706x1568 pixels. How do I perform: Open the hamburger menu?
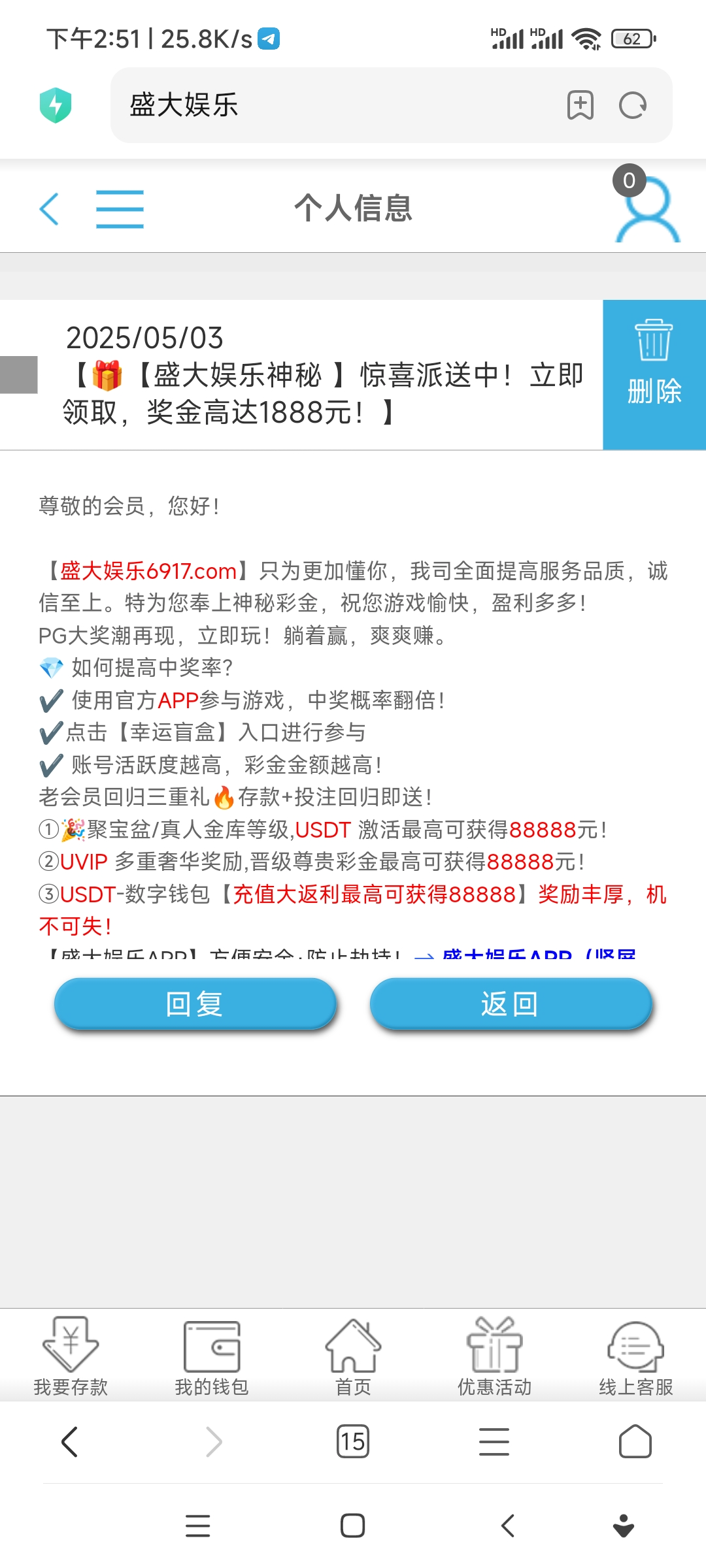click(120, 209)
